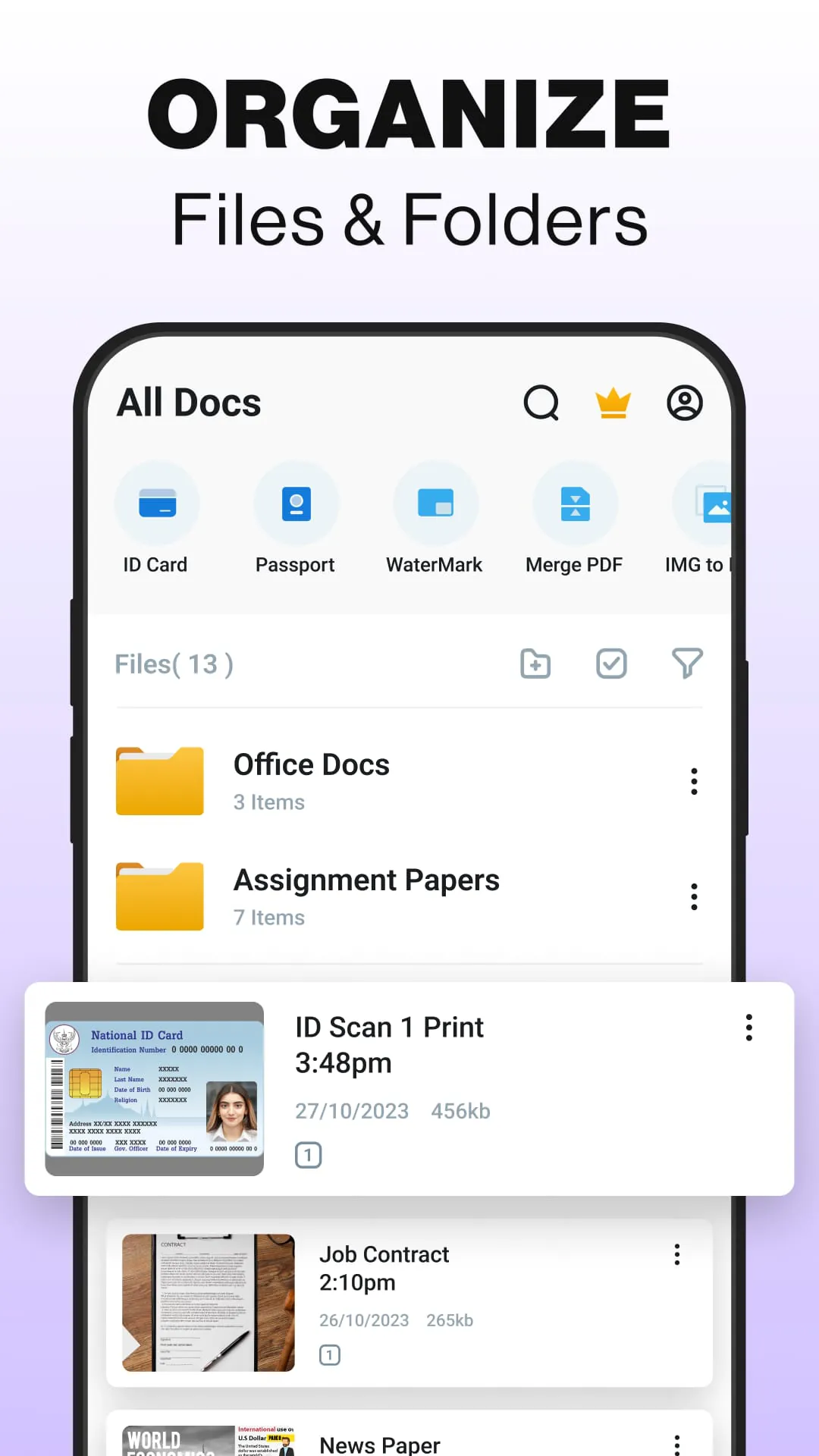Enable multi-select mode for files

point(611,663)
